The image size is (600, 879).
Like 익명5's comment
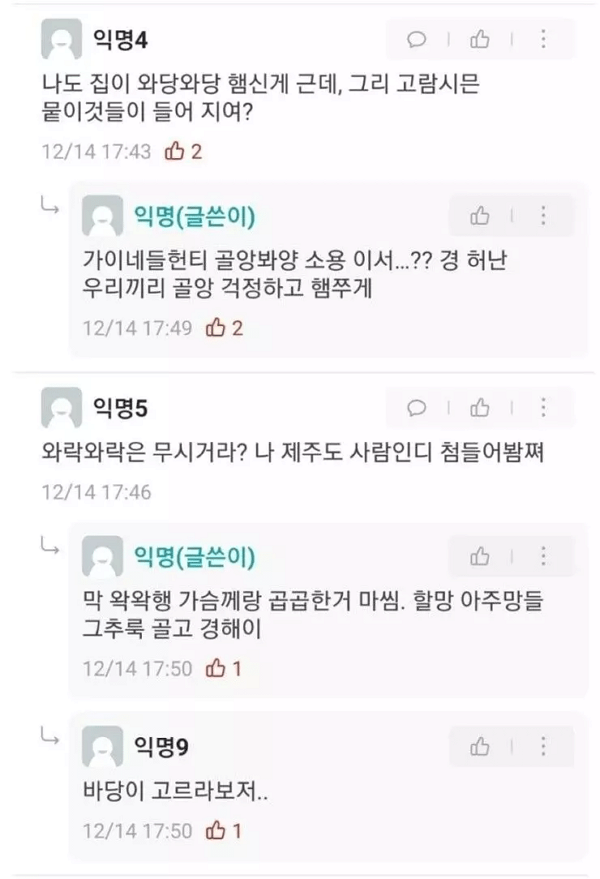480,408
